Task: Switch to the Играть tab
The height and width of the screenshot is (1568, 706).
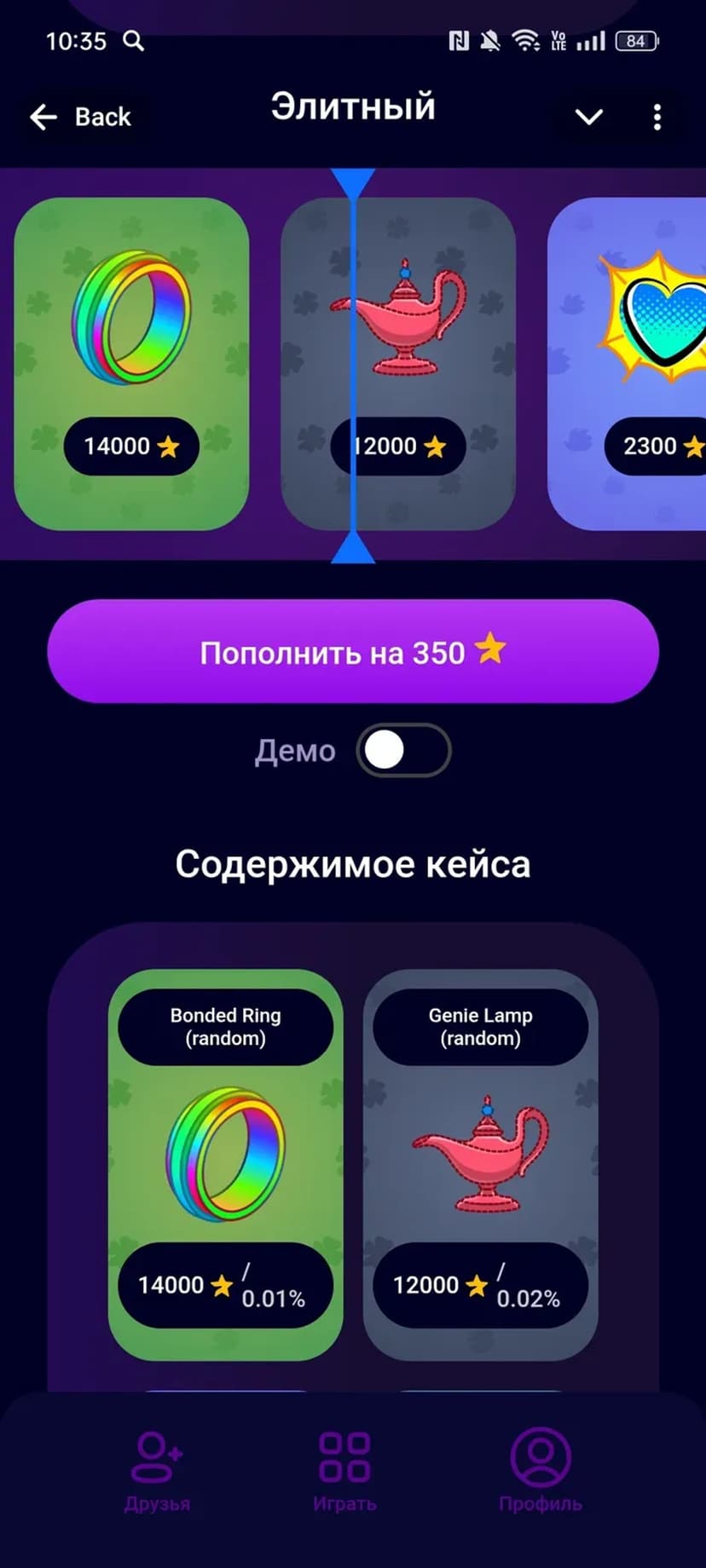Action: [x=344, y=1470]
